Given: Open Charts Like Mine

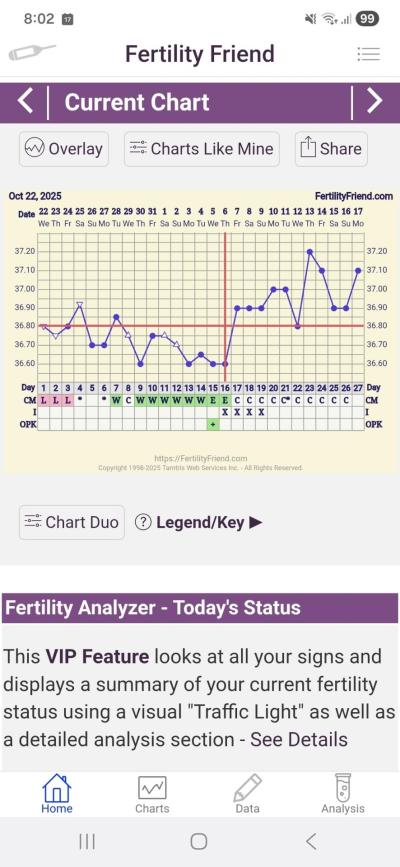Looking at the screenshot, I should pos(201,149).
